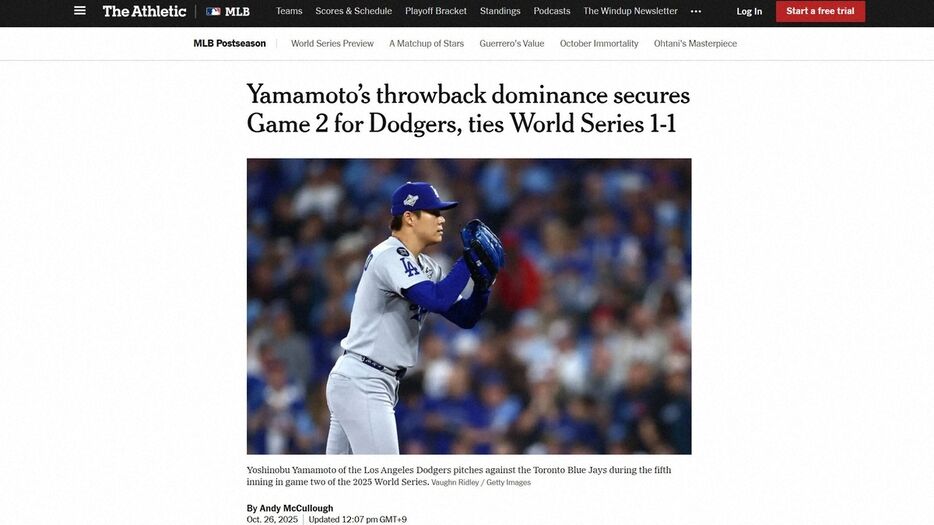The height and width of the screenshot is (525, 934).
Task: Expand the three-dot more menu
Action: pyautogui.click(x=696, y=11)
